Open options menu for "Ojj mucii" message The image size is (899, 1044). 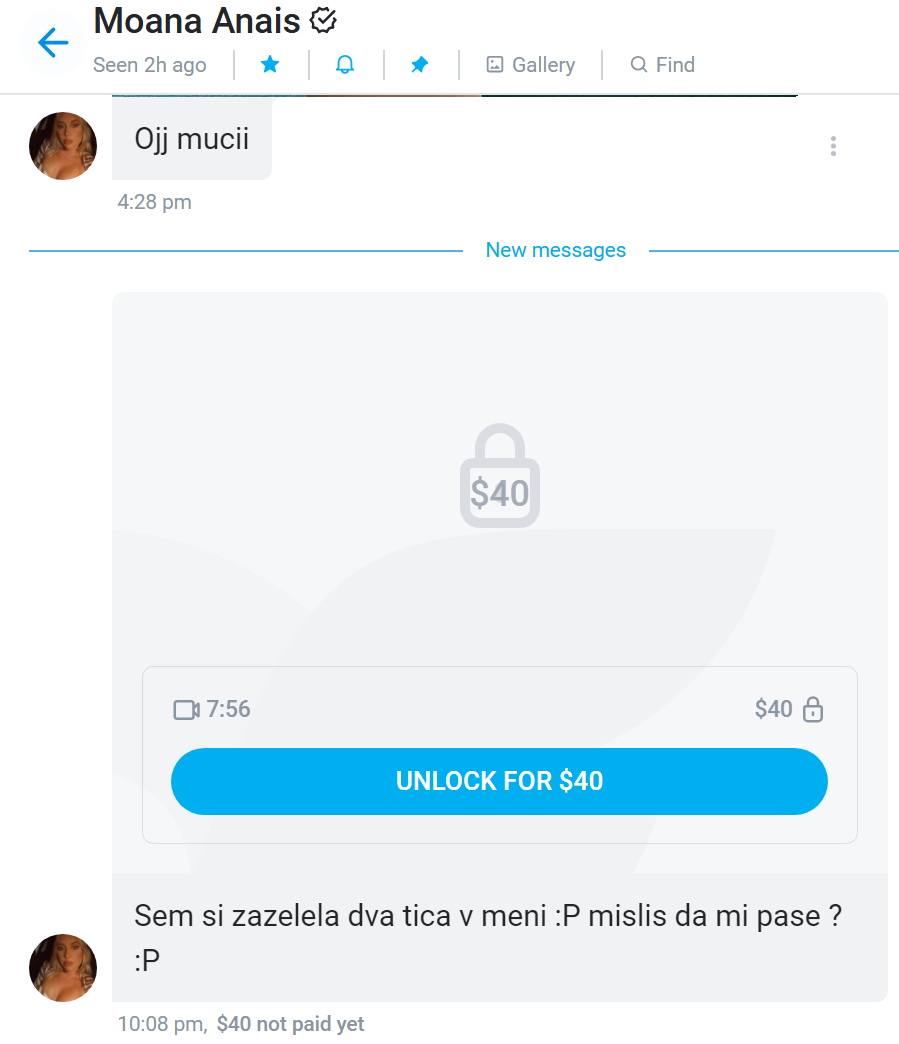(833, 146)
